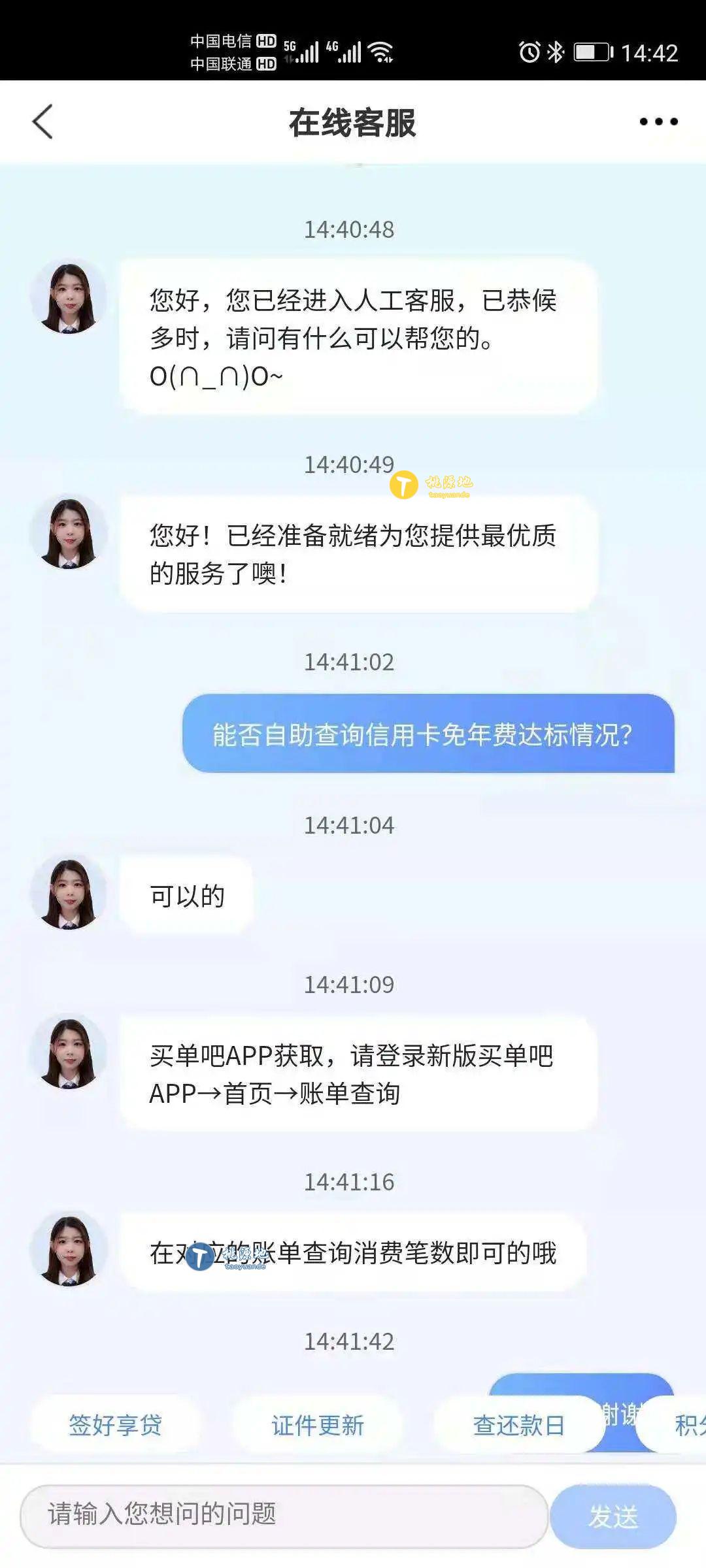Choose the 证件更新 shortcut chip
The height and width of the screenshot is (1568, 706).
point(317,1425)
